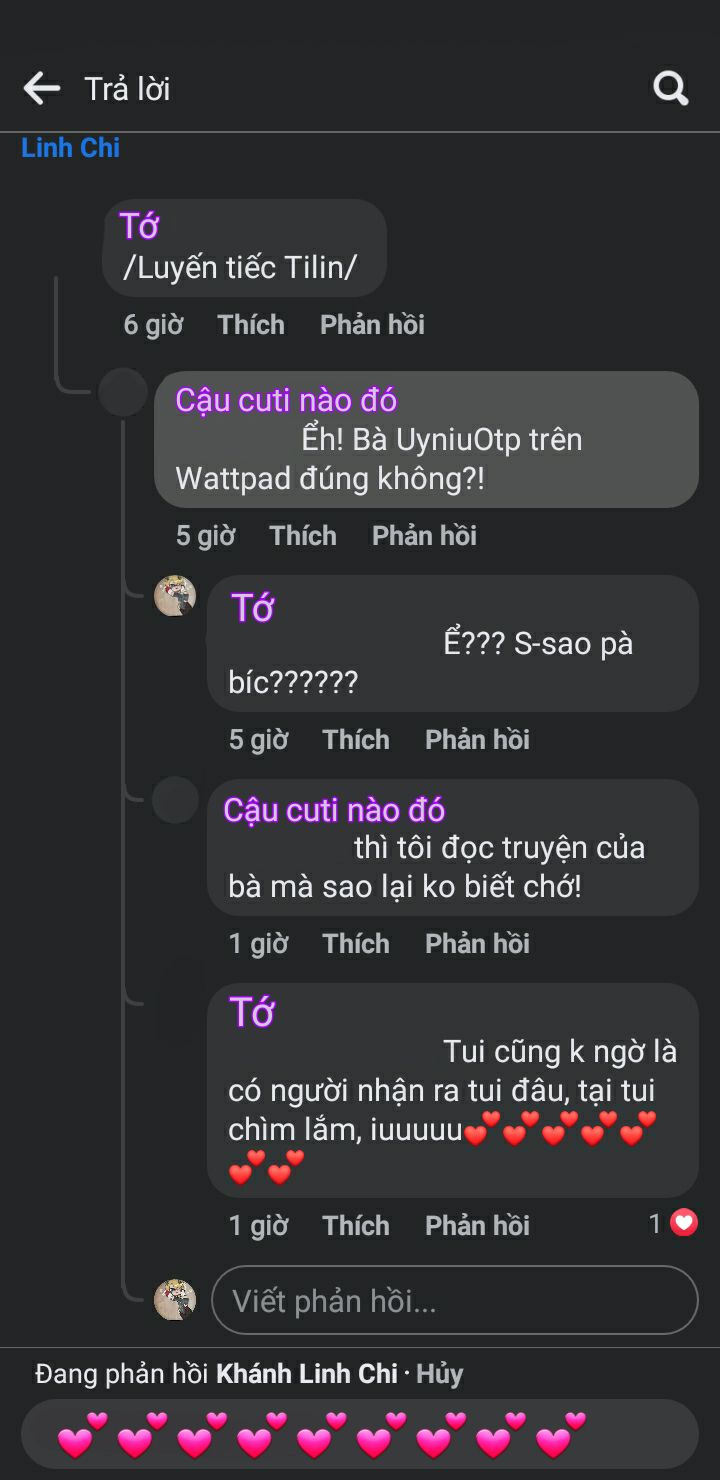Open Linh Chi's profile link

[70, 148]
